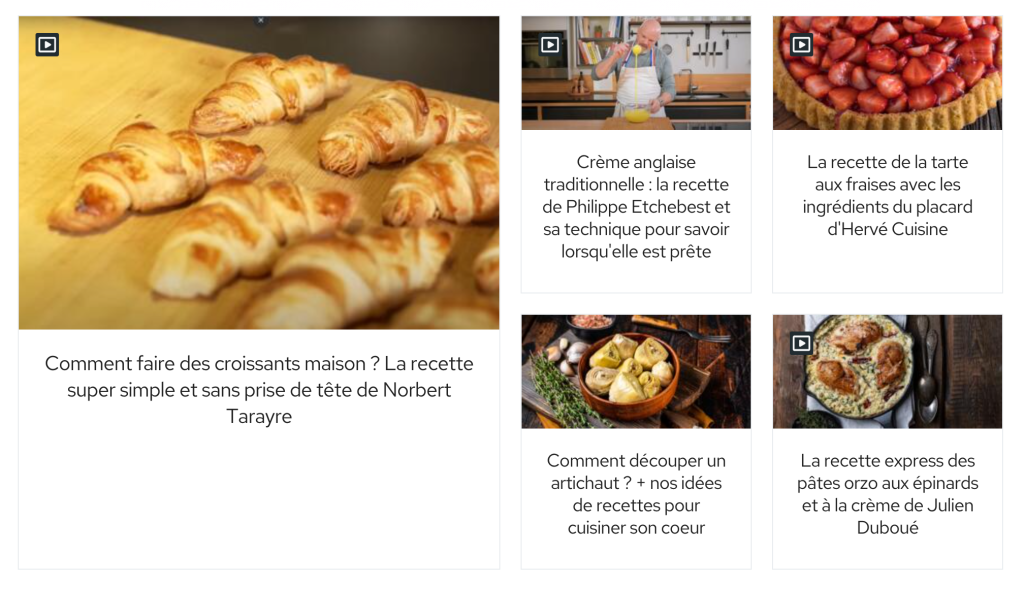
Task: Open Hervé Cuisine's tarte aux fraises recipe
Action: click(887, 195)
